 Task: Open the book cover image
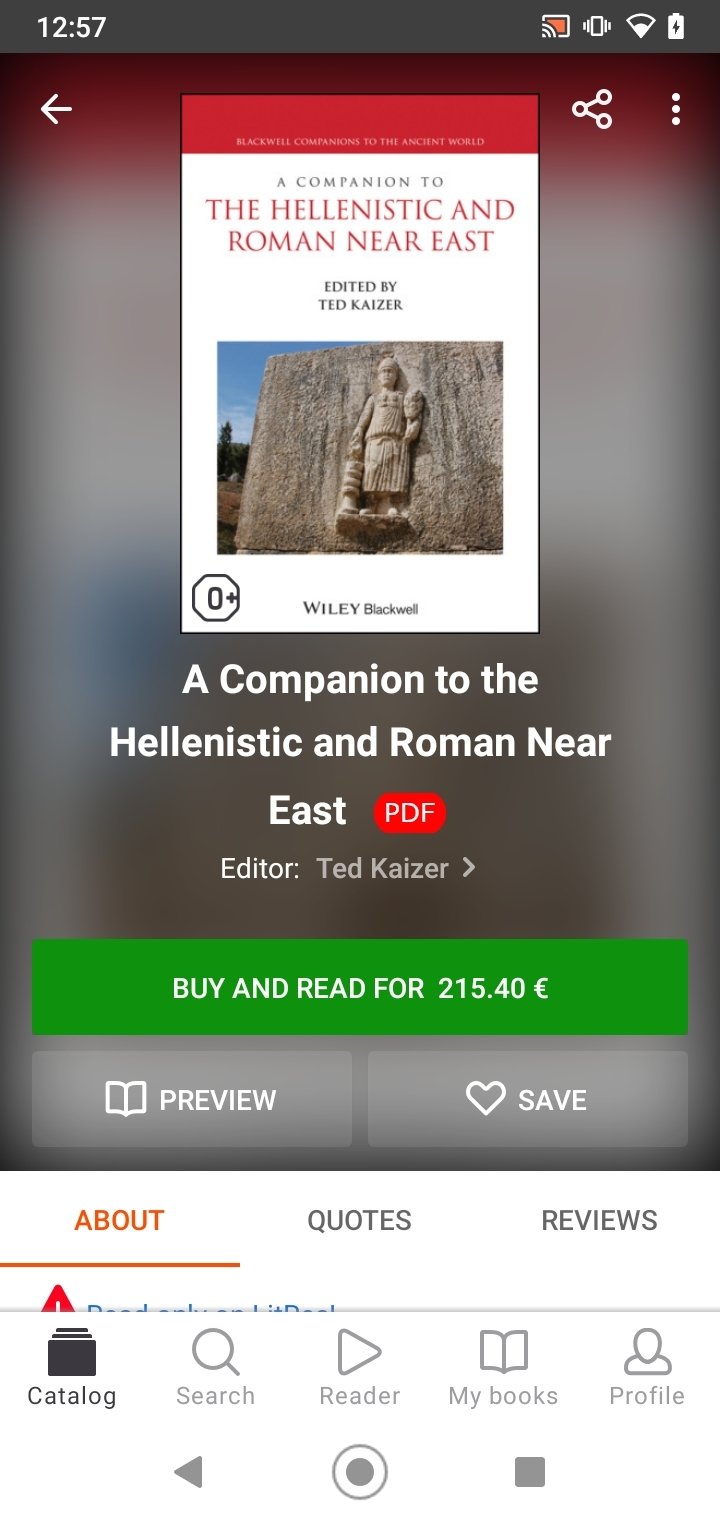(x=360, y=363)
